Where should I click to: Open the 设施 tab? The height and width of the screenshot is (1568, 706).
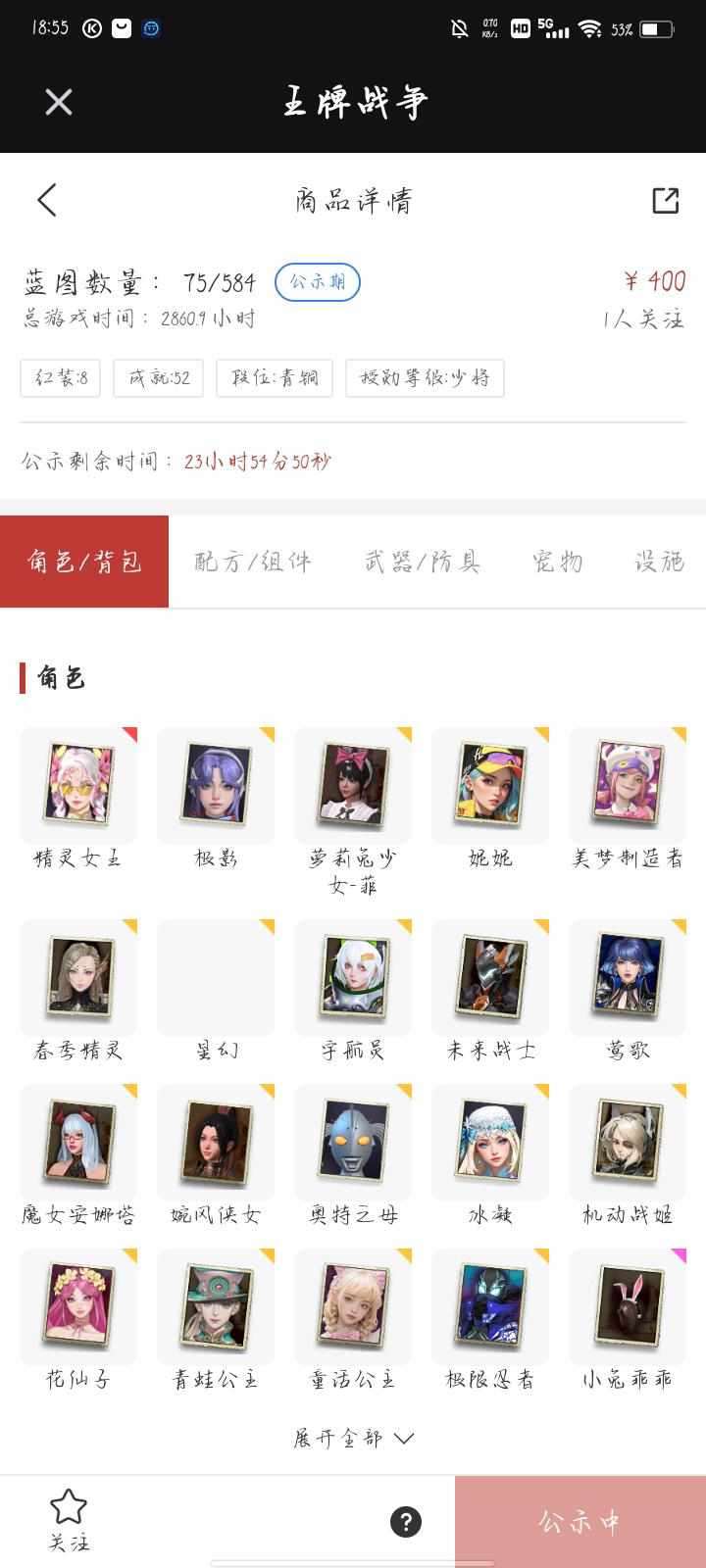(x=659, y=562)
